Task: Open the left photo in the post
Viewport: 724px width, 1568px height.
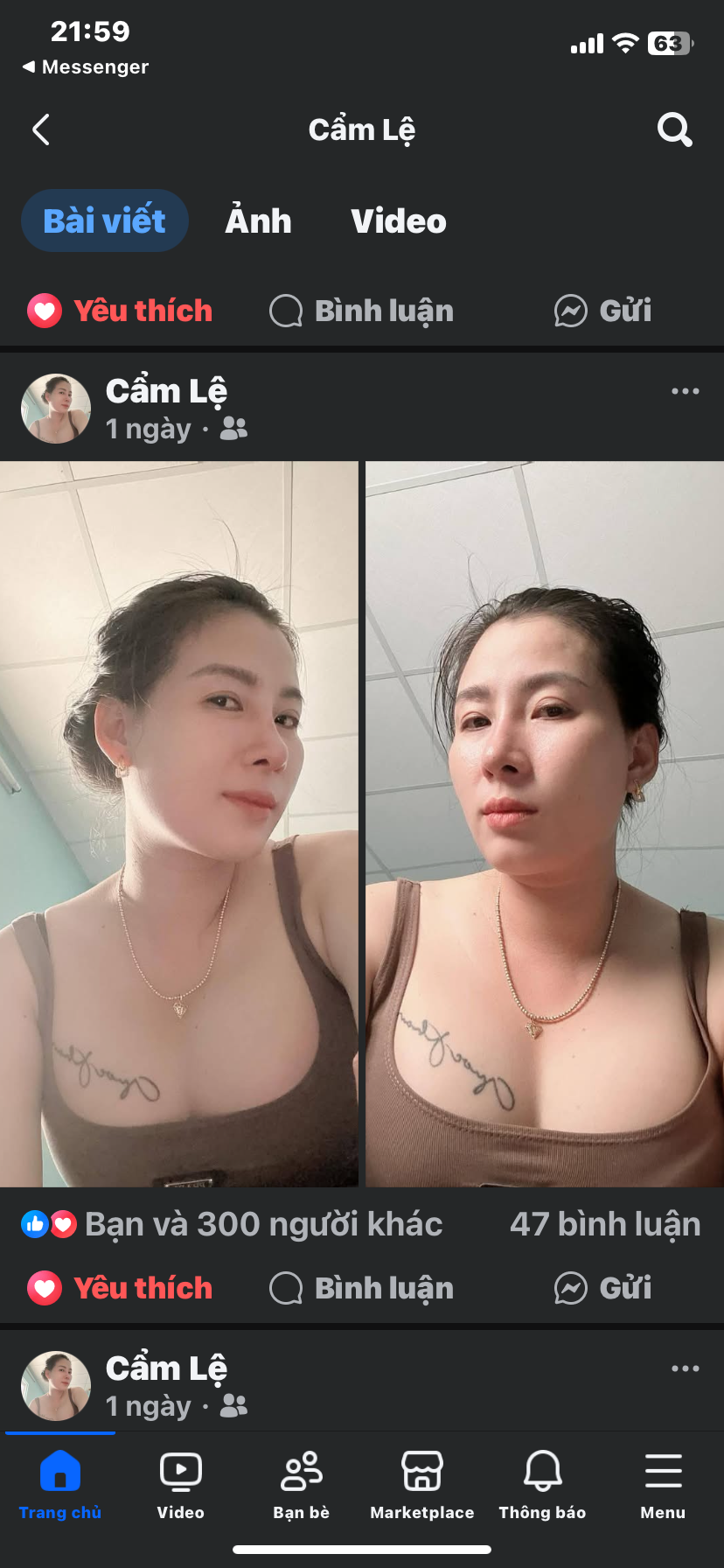Action: [x=178, y=822]
